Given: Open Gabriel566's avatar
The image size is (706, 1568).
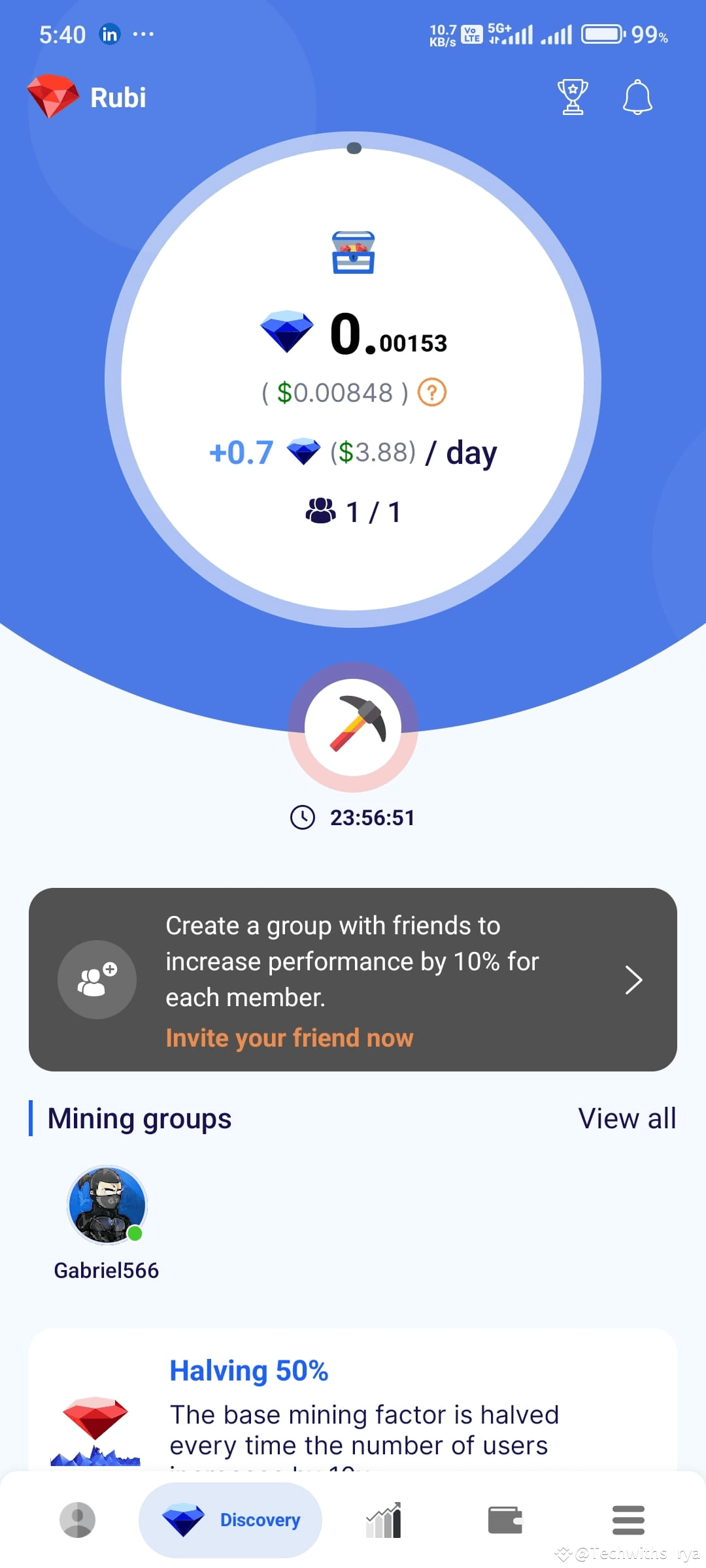Looking at the screenshot, I should coord(107,1205).
